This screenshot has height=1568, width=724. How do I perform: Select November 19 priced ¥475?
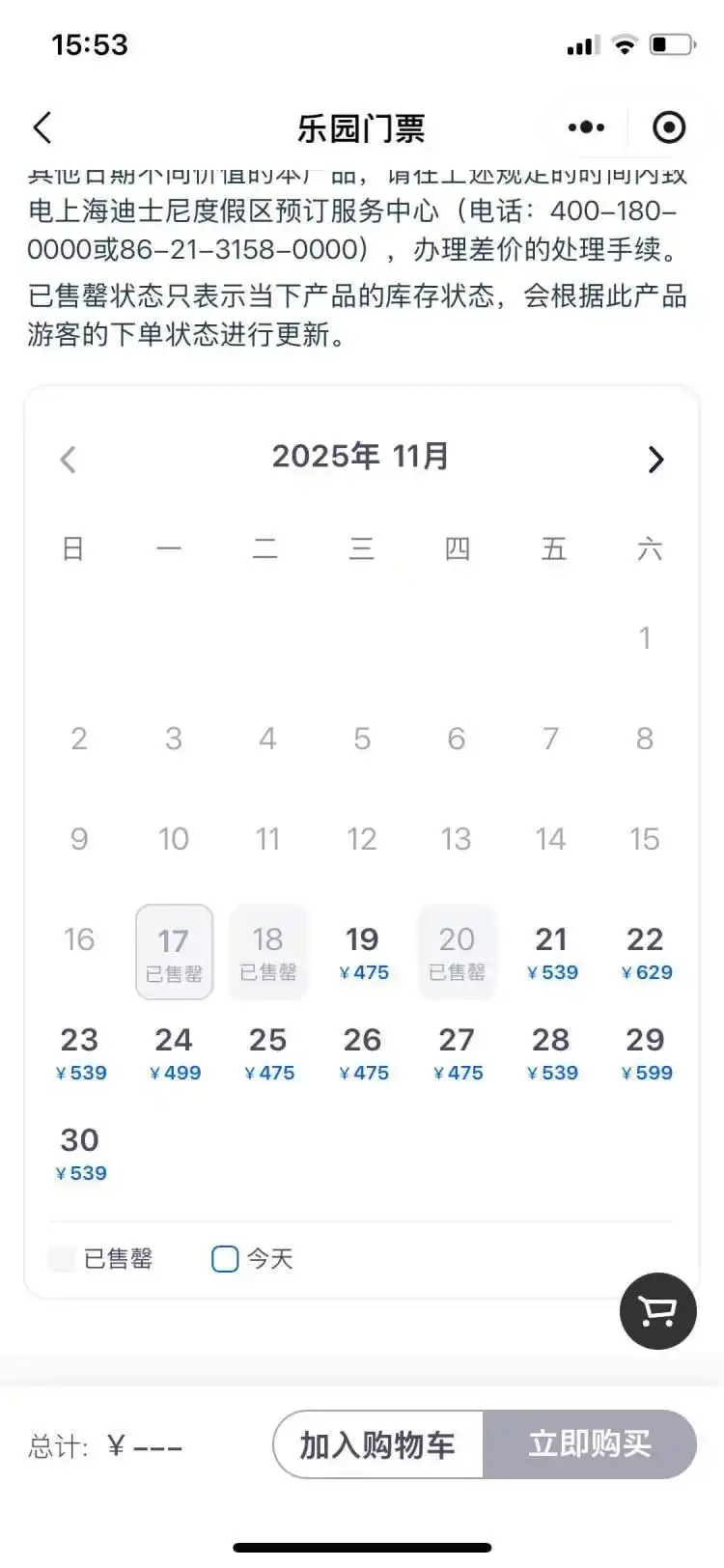pos(363,951)
